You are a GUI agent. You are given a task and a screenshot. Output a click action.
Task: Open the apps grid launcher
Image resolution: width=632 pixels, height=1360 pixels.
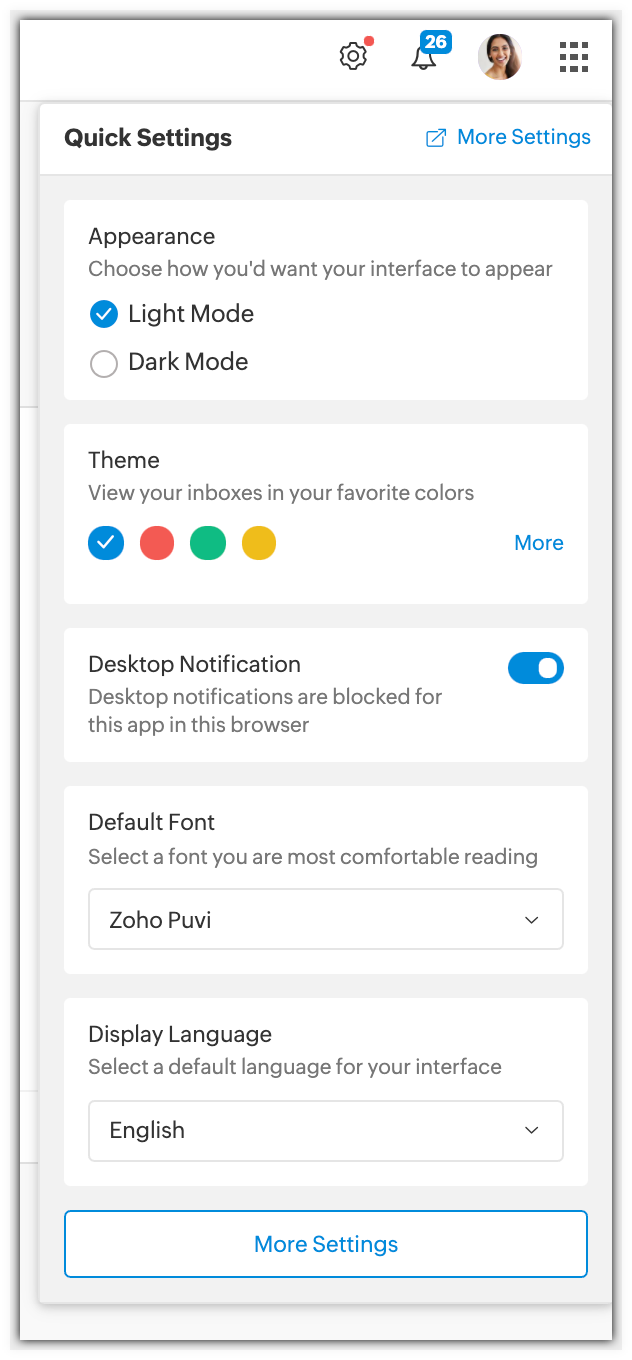pos(573,57)
